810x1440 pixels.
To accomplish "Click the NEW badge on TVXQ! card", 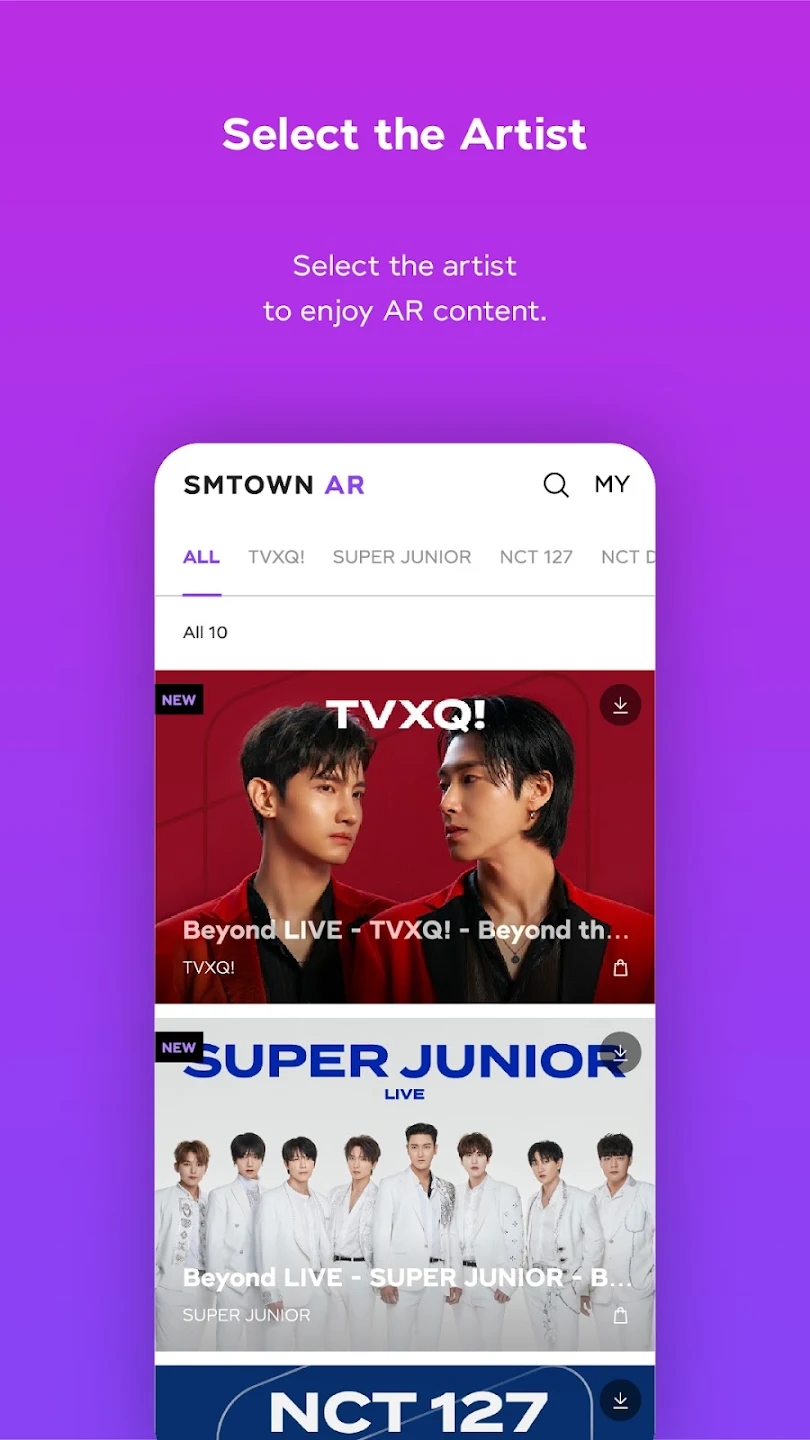I will [178, 700].
